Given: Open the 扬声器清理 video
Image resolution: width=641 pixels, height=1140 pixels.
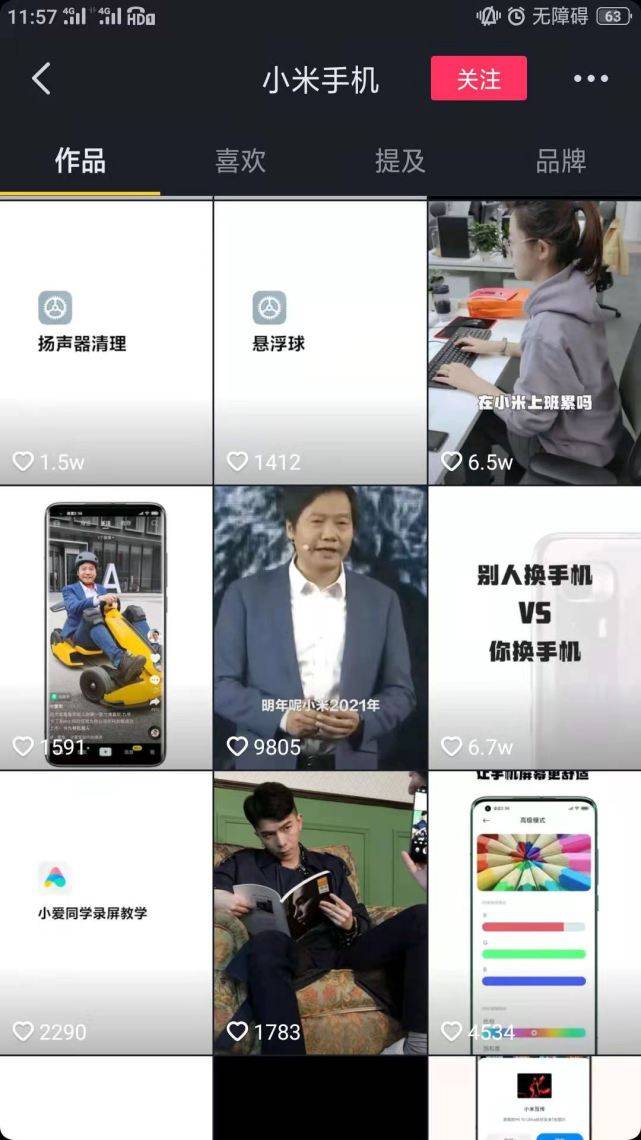Looking at the screenshot, I should tap(106, 342).
